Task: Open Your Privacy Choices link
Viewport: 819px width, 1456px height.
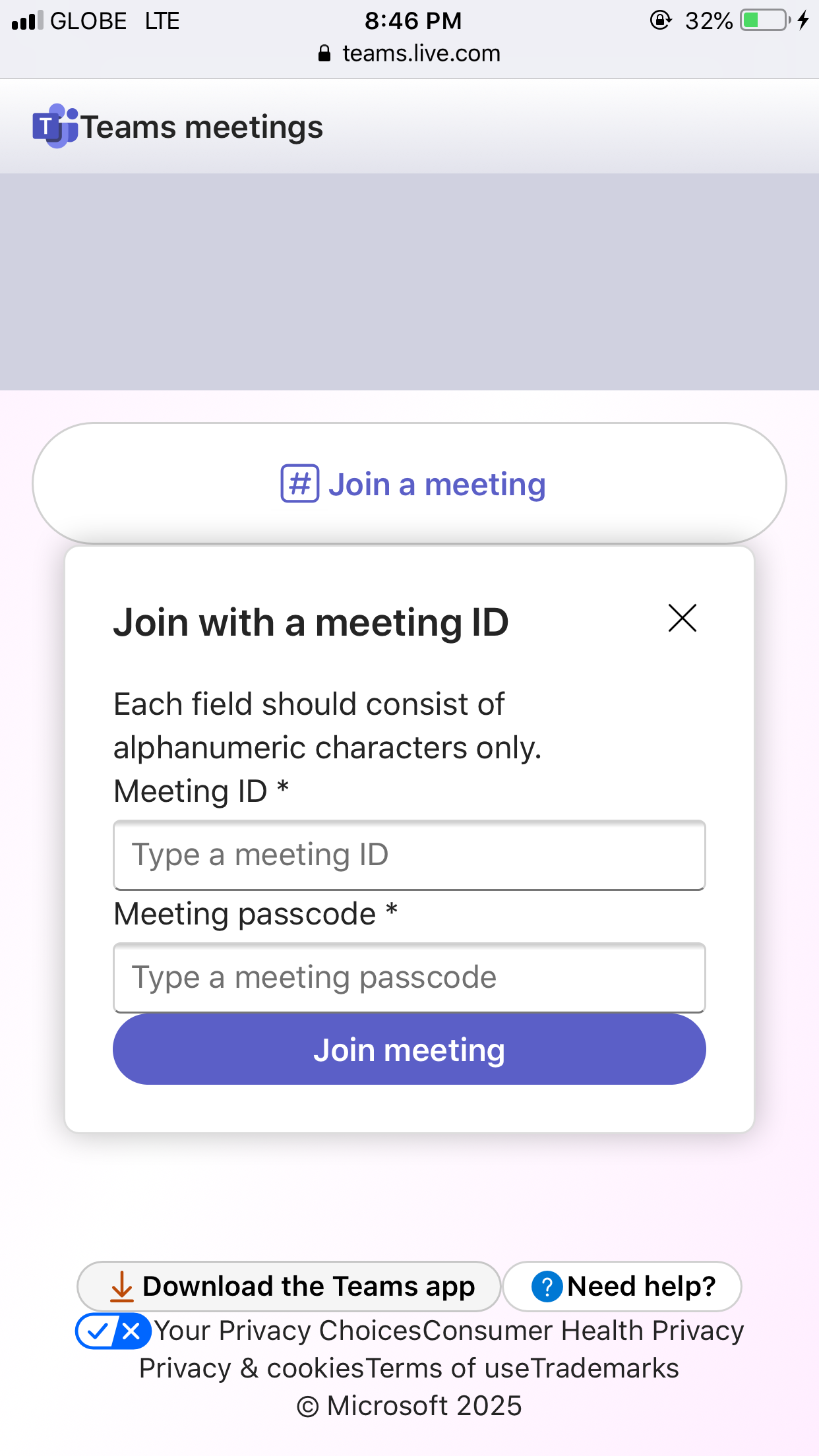Action: click(x=287, y=1331)
